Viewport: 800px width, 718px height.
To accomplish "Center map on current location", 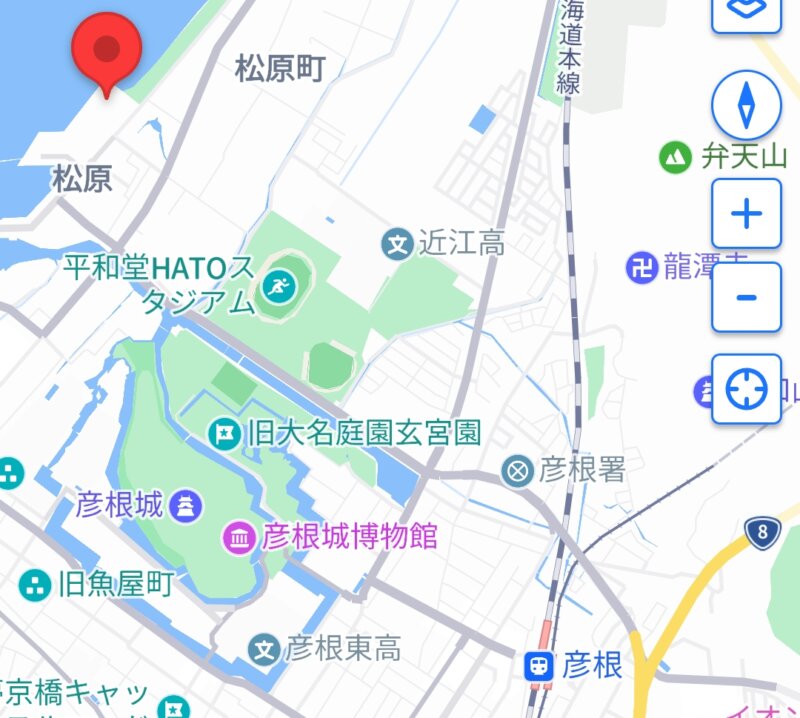I will tap(746, 389).
